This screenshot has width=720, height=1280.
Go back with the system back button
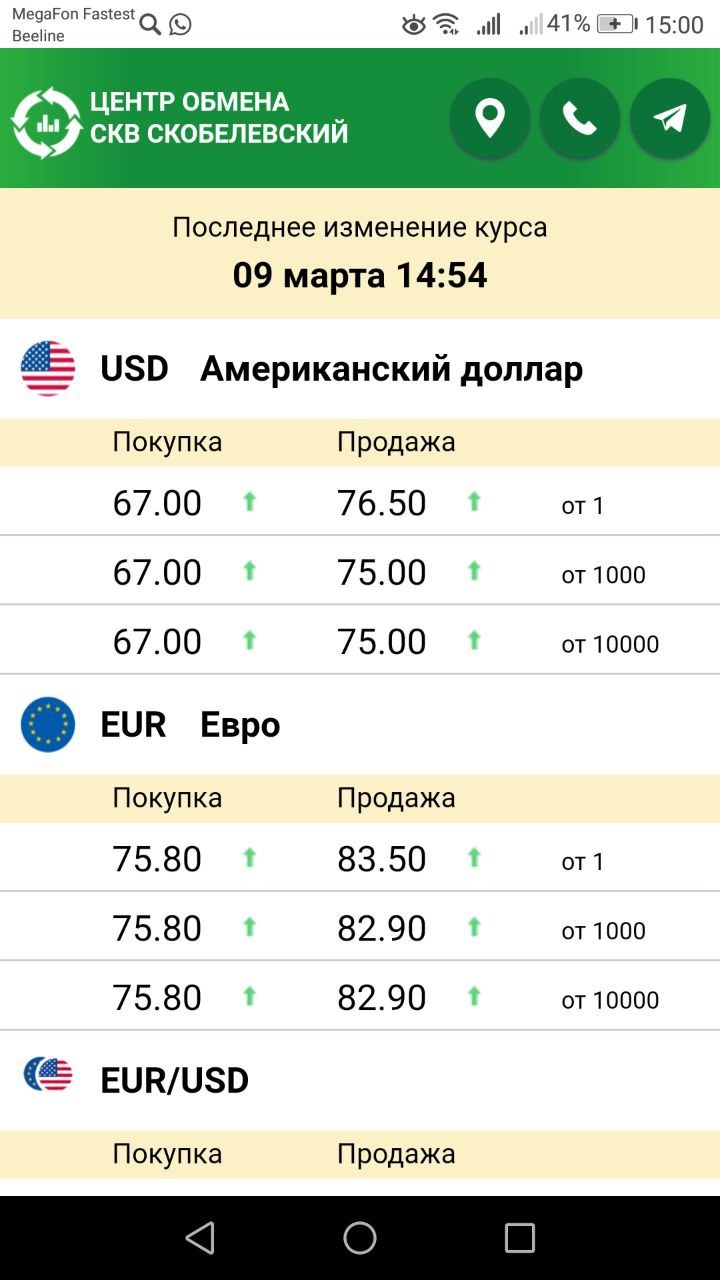pyautogui.click(x=200, y=1238)
